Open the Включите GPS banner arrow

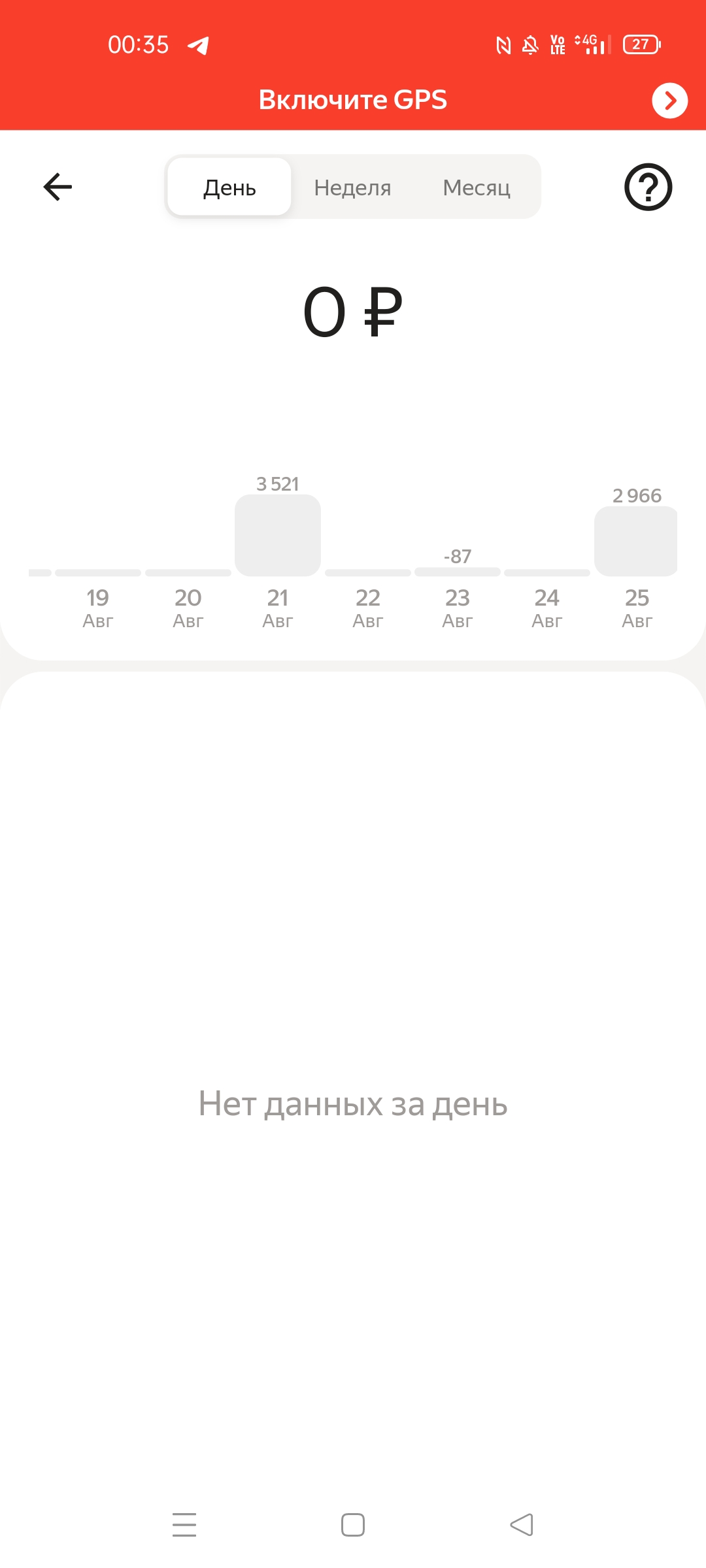(669, 101)
